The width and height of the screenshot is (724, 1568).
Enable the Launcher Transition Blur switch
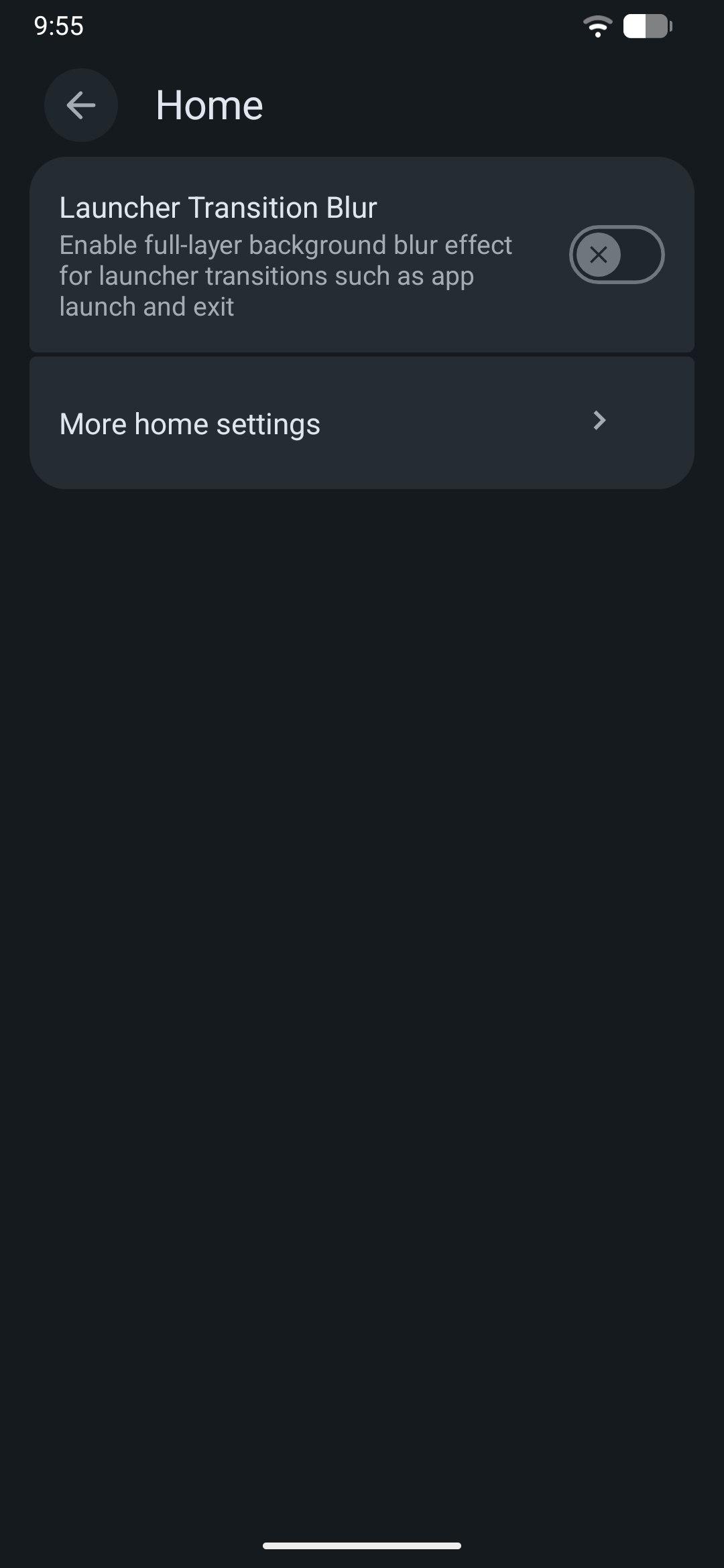pyautogui.click(x=616, y=255)
